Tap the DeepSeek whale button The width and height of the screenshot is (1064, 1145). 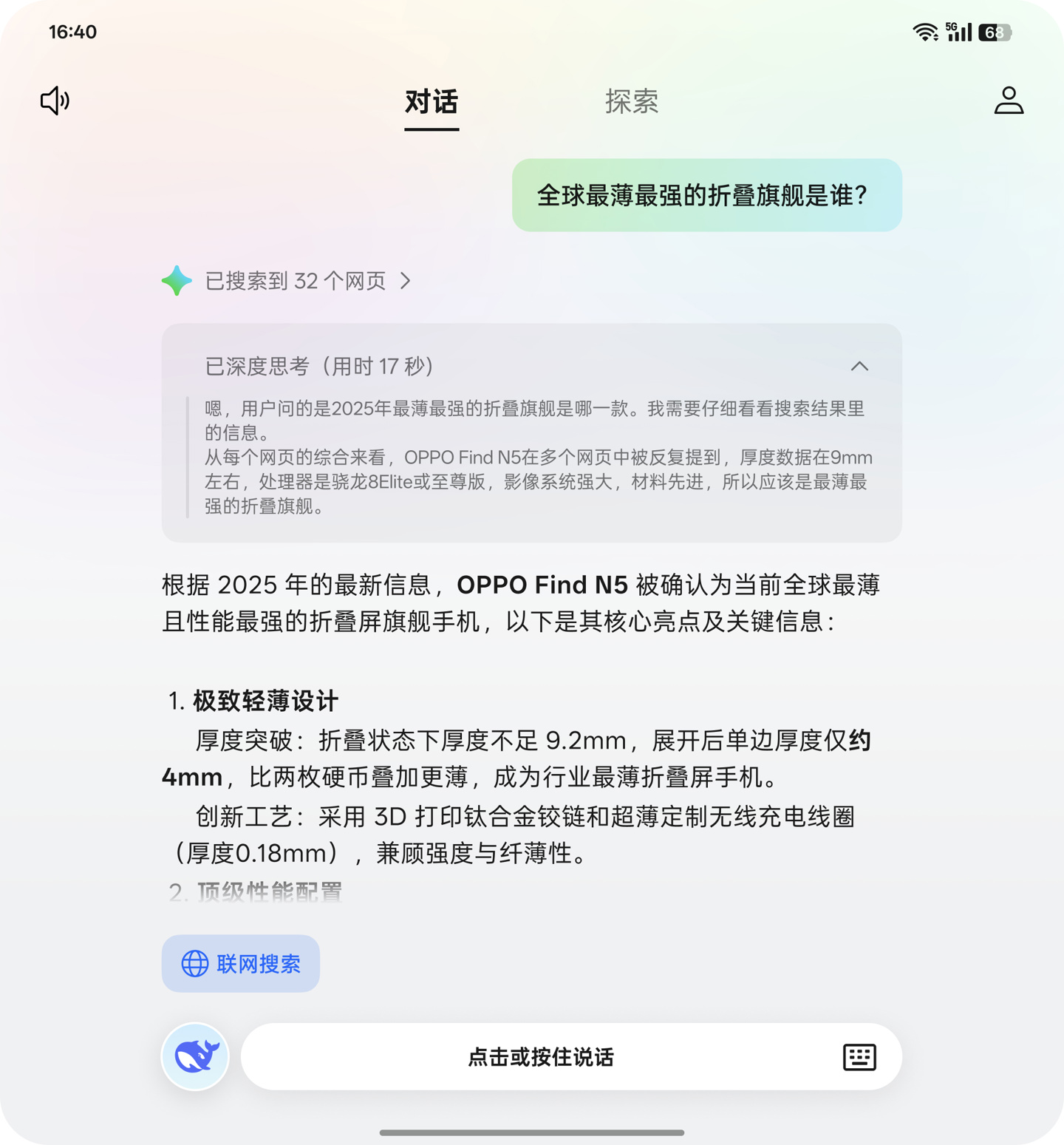pos(196,1056)
